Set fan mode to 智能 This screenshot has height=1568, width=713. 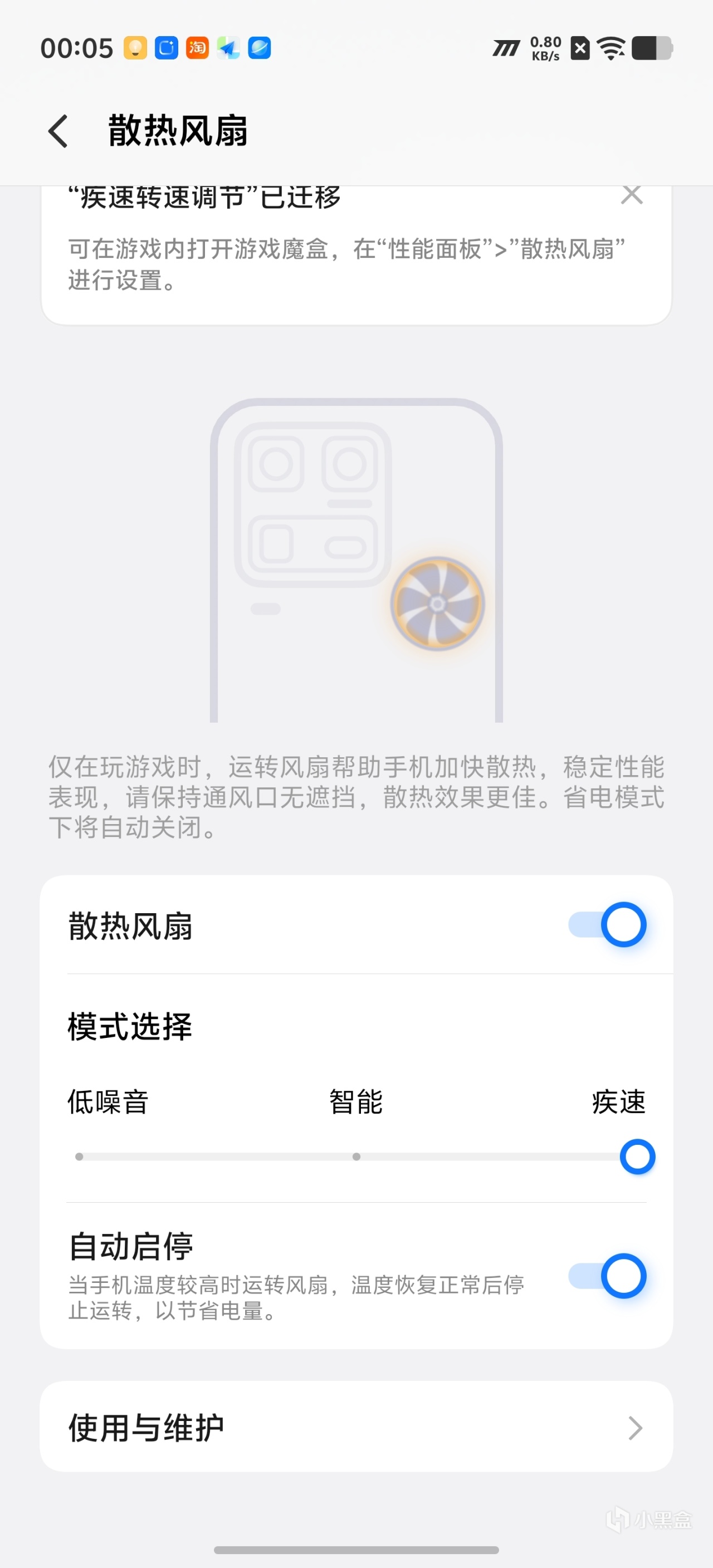(x=356, y=1157)
